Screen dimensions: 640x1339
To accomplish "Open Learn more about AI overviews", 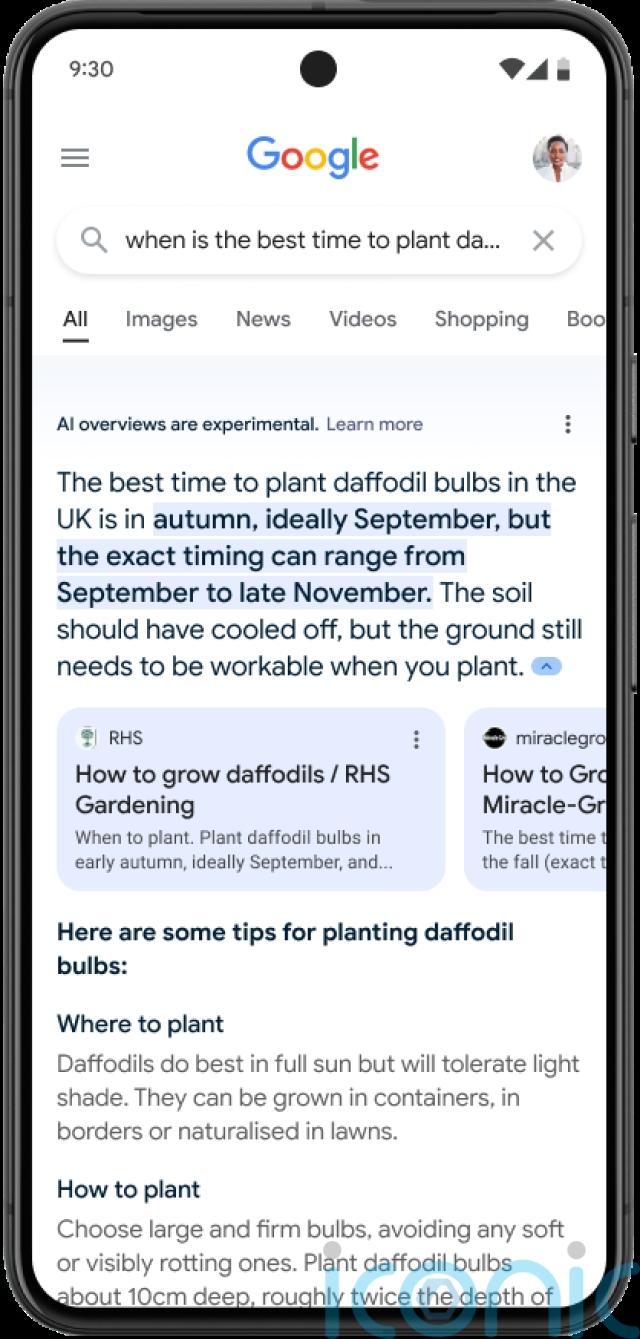I will click(x=374, y=424).
